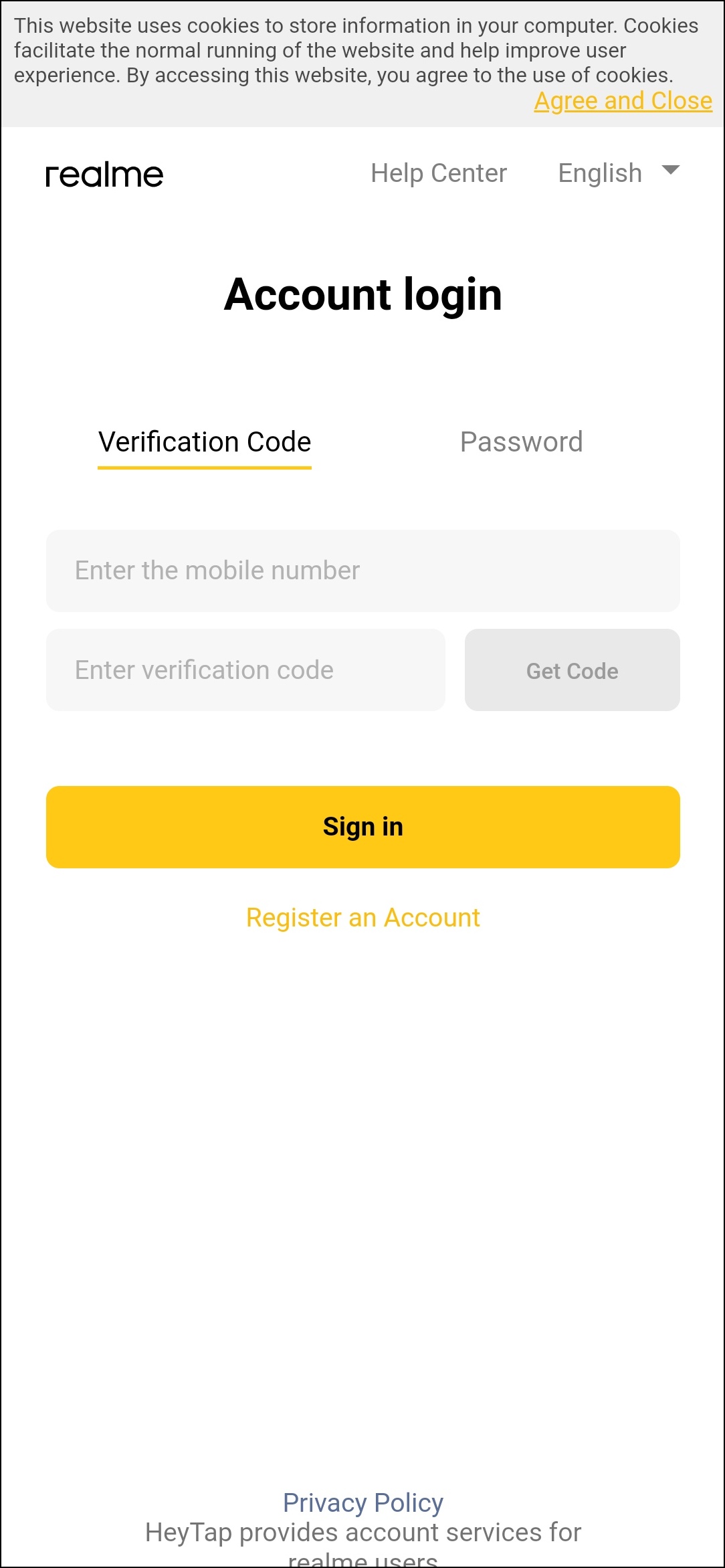
Task: View the Privacy Policy
Action: (362, 1502)
